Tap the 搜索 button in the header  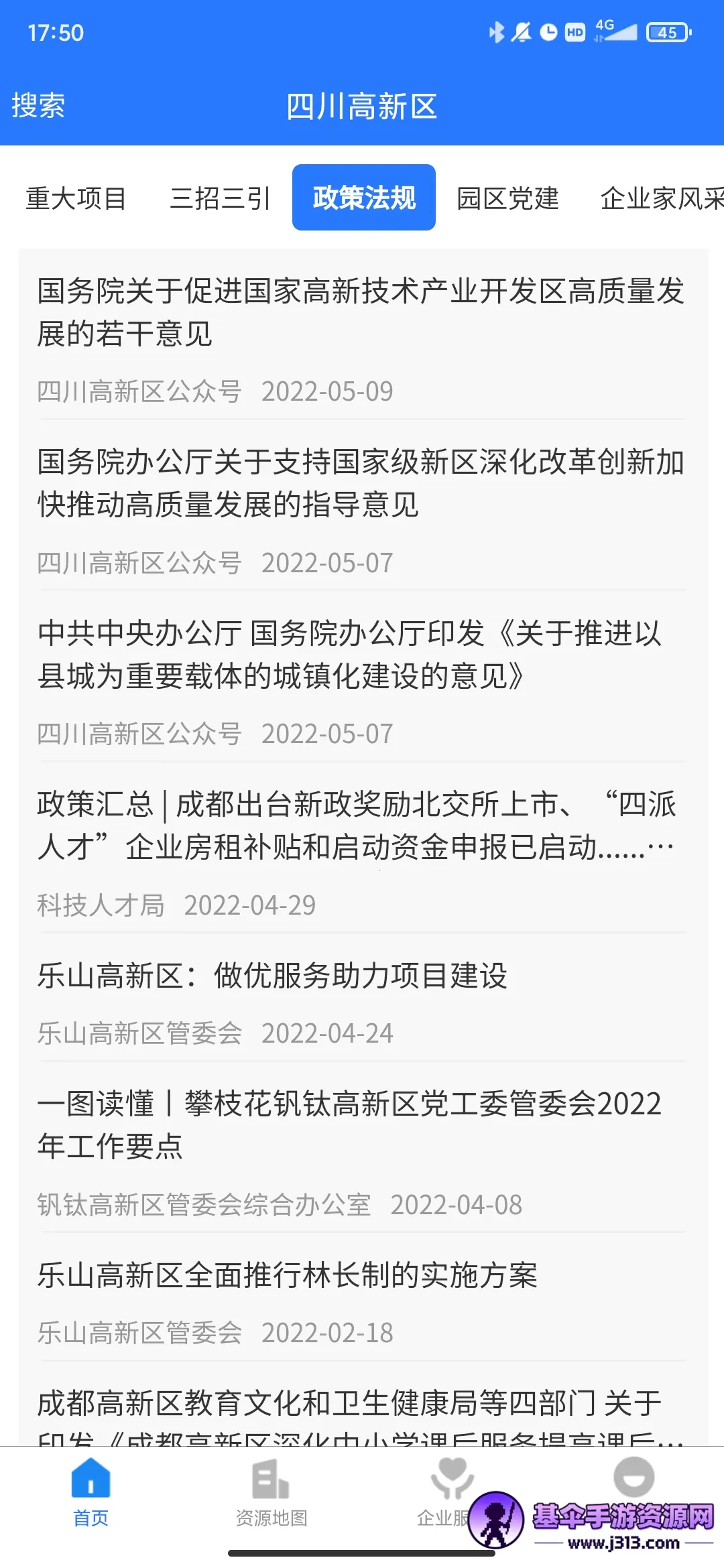pos(38,106)
